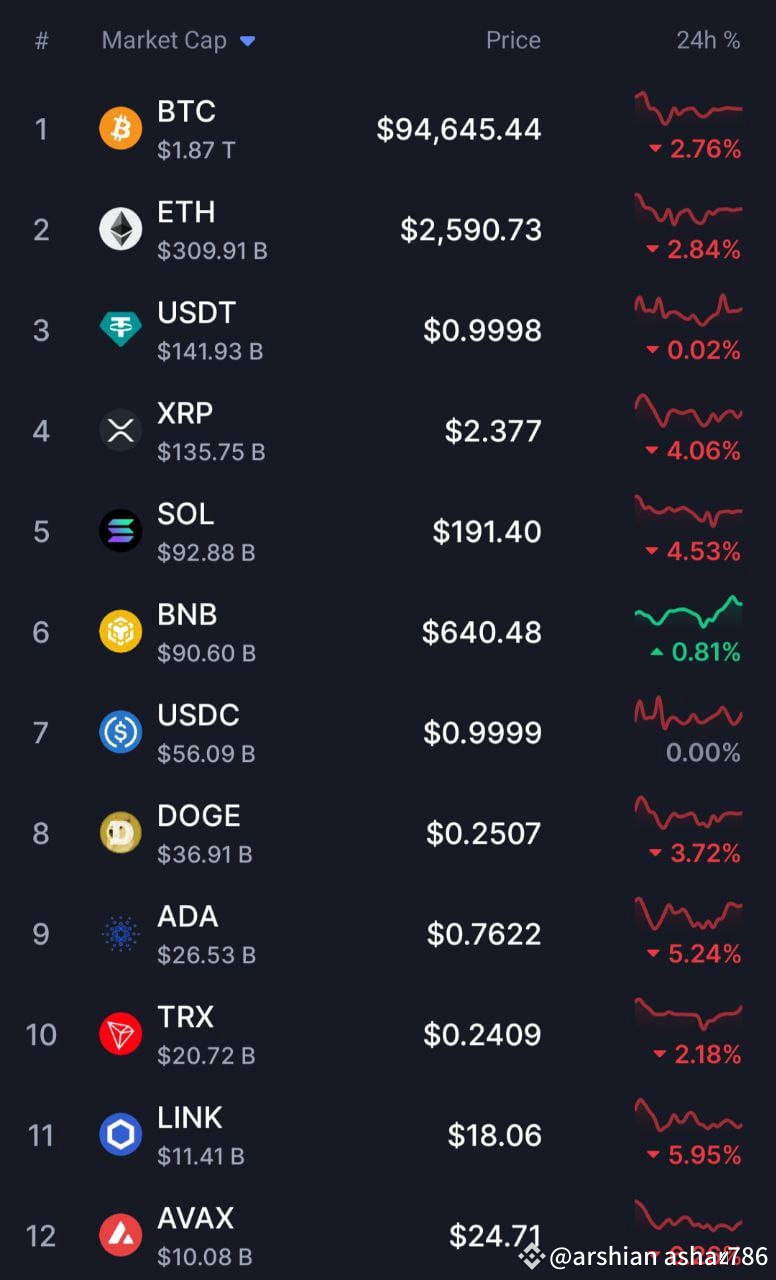Sort coins by 24h % change

tap(708, 41)
